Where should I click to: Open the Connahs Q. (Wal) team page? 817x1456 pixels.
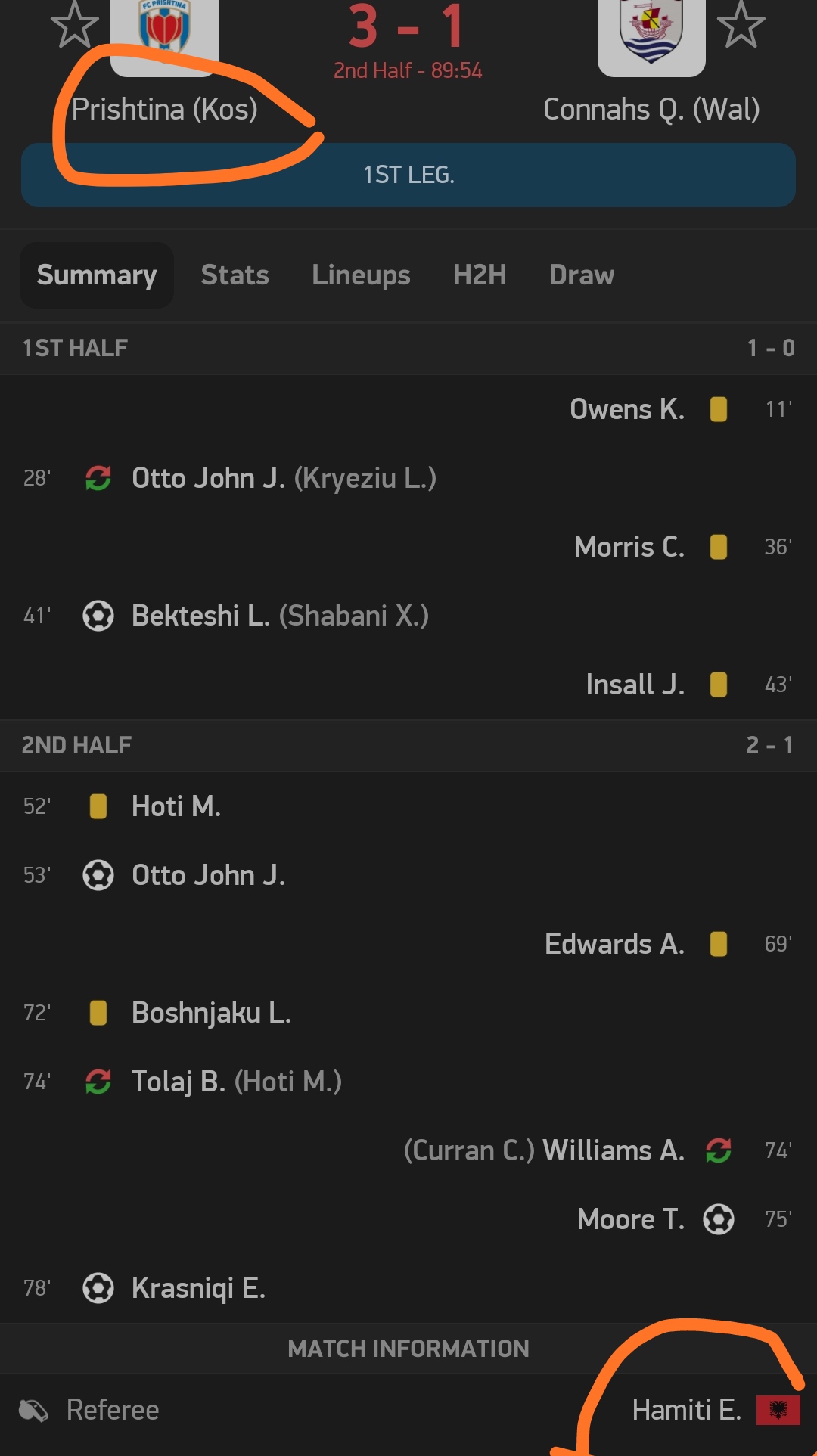point(651,110)
